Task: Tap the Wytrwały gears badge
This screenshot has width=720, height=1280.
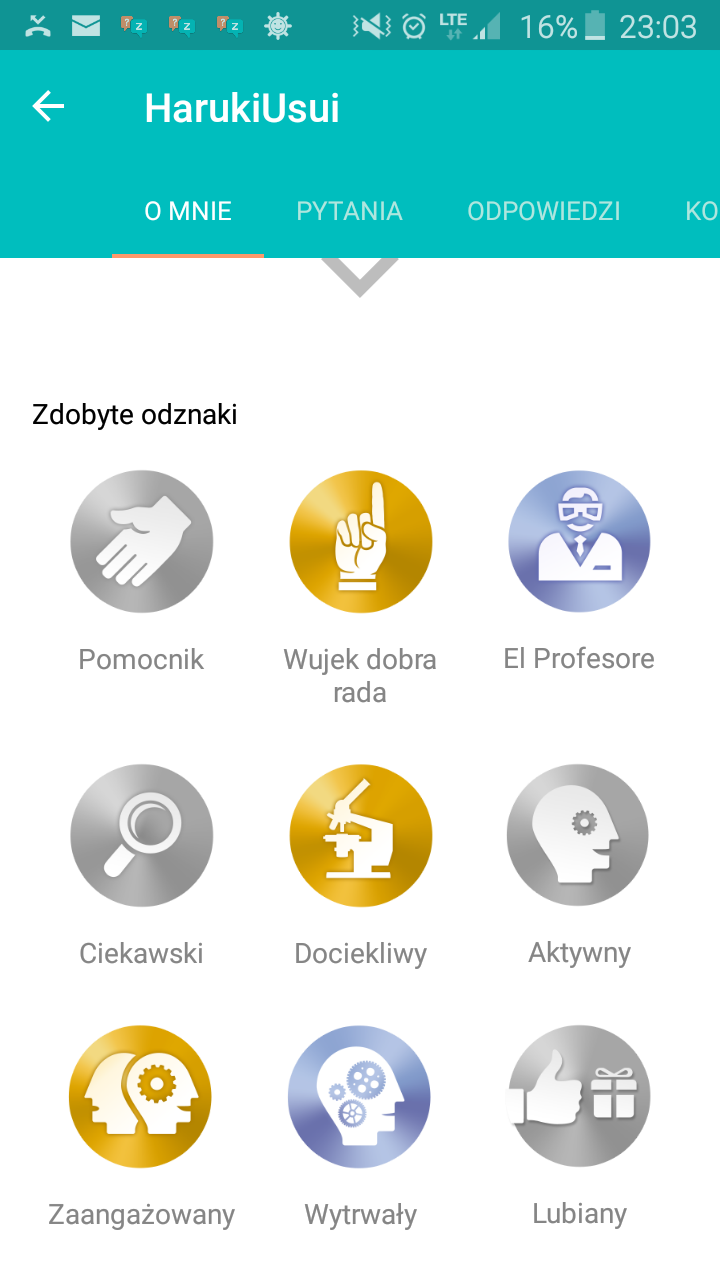Action: (x=360, y=1096)
